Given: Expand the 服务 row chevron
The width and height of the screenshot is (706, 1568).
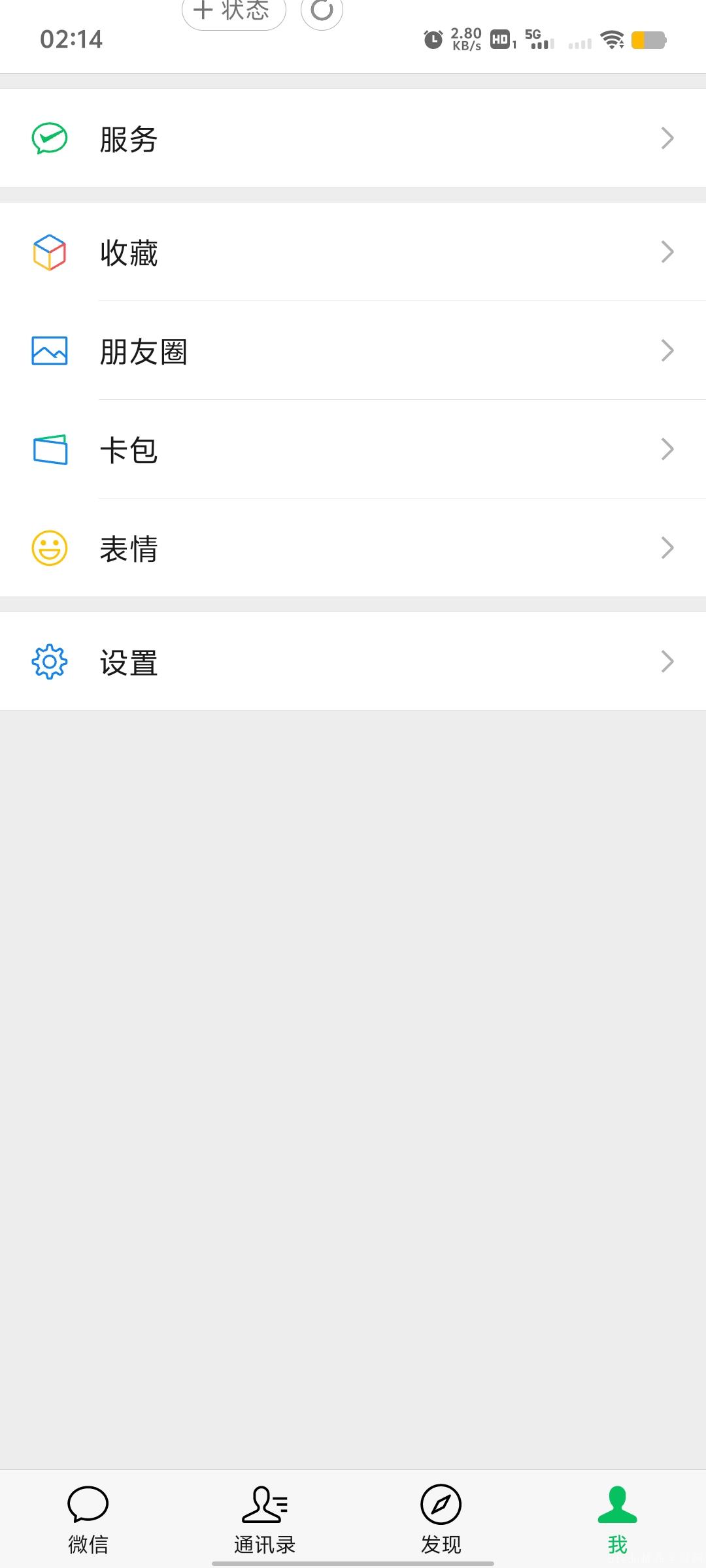Looking at the screenshot, I should tap(667, 137).
